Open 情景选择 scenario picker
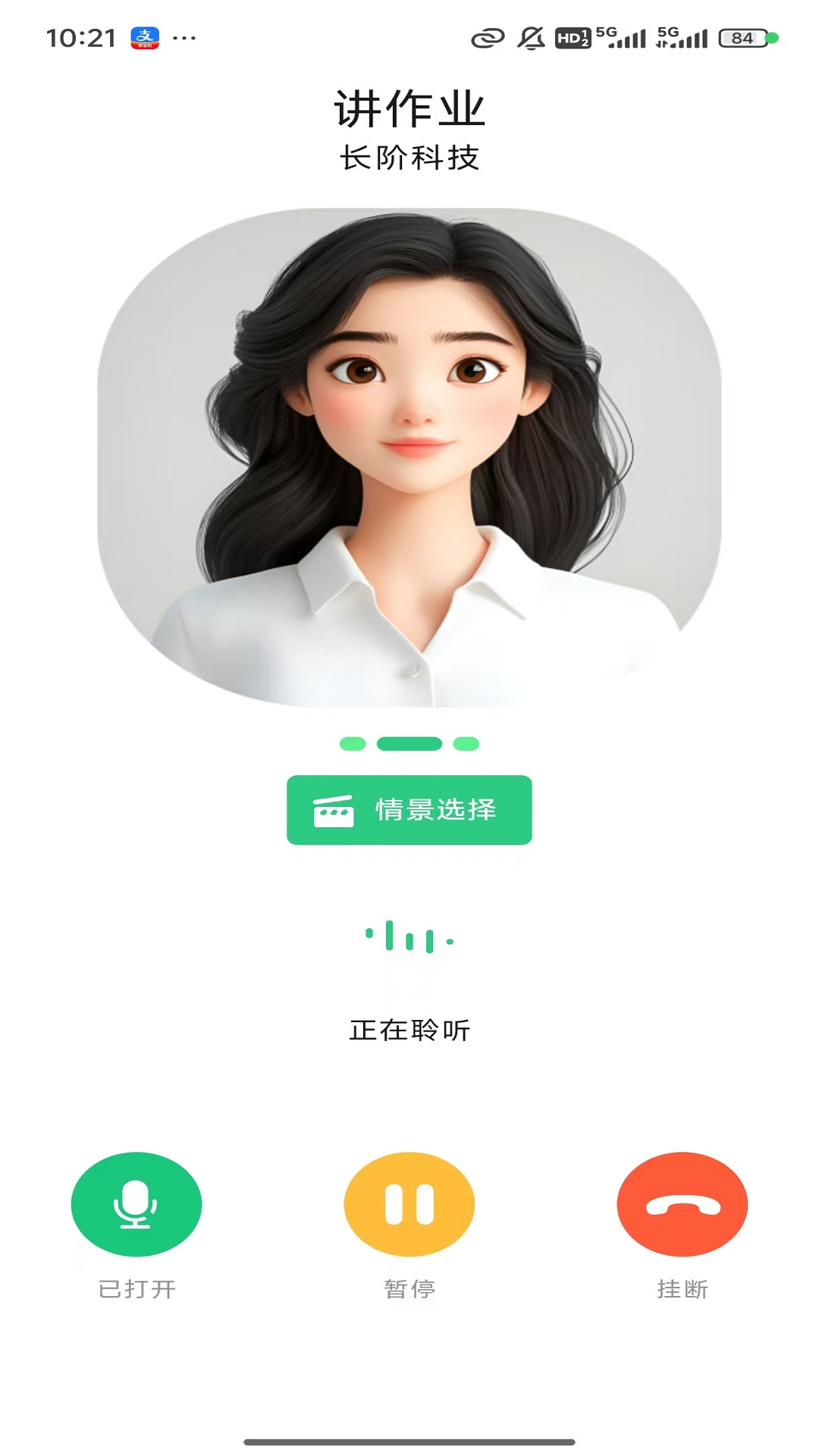The height and width of the screenshot is (1456, 819). 409,810
